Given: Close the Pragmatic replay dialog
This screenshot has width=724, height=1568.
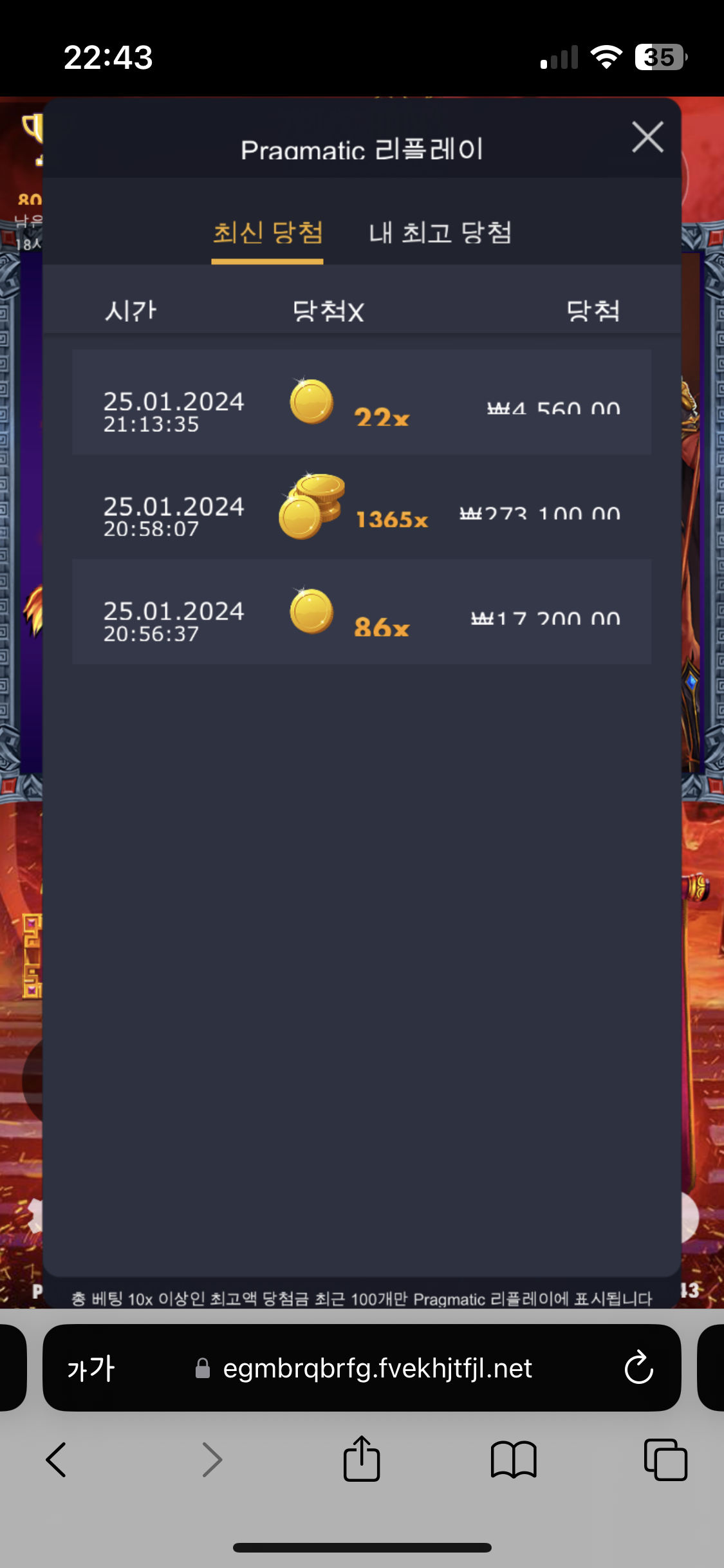Looking at the screenshot, I should pyautogui.click(x=647, y=137).
